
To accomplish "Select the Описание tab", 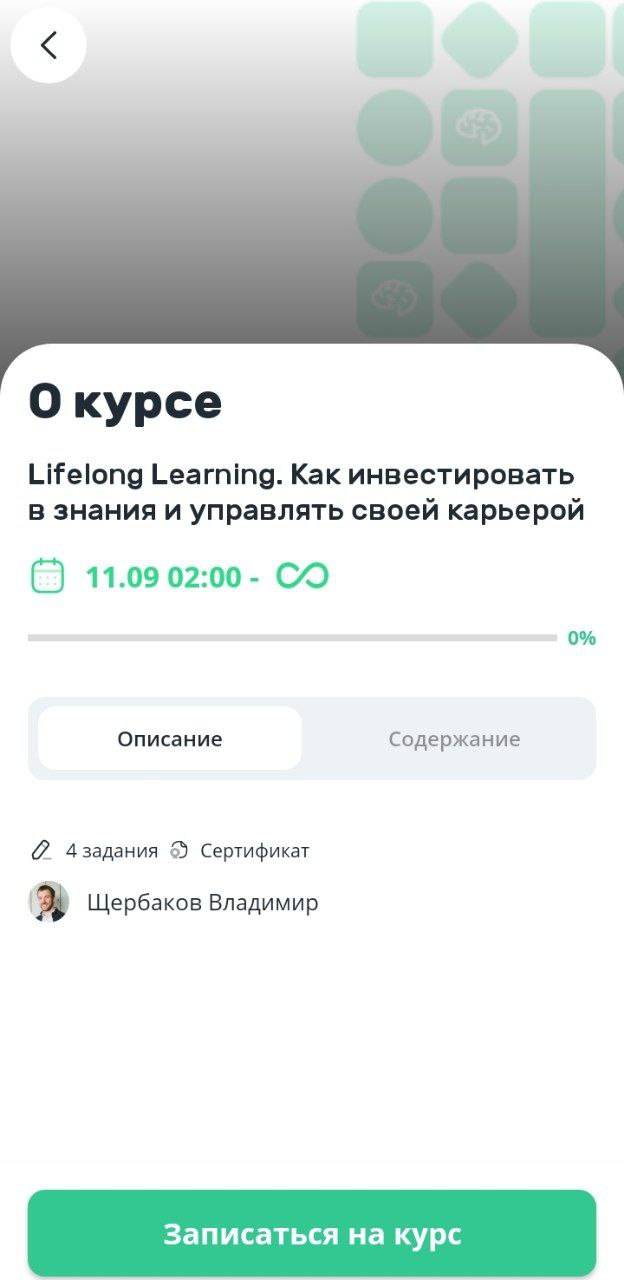I will point(170,739).
